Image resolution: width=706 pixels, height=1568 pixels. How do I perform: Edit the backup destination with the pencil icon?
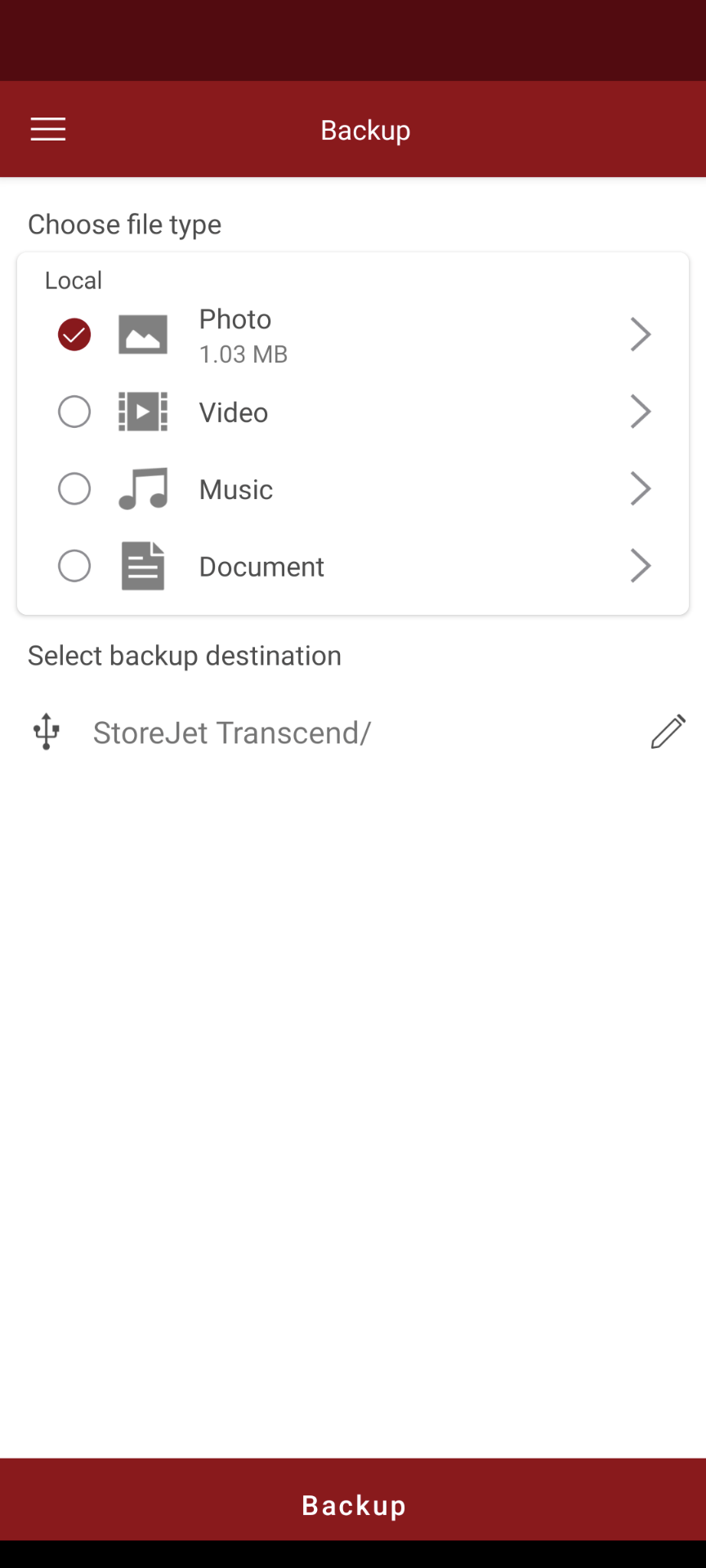pos(668,732)
